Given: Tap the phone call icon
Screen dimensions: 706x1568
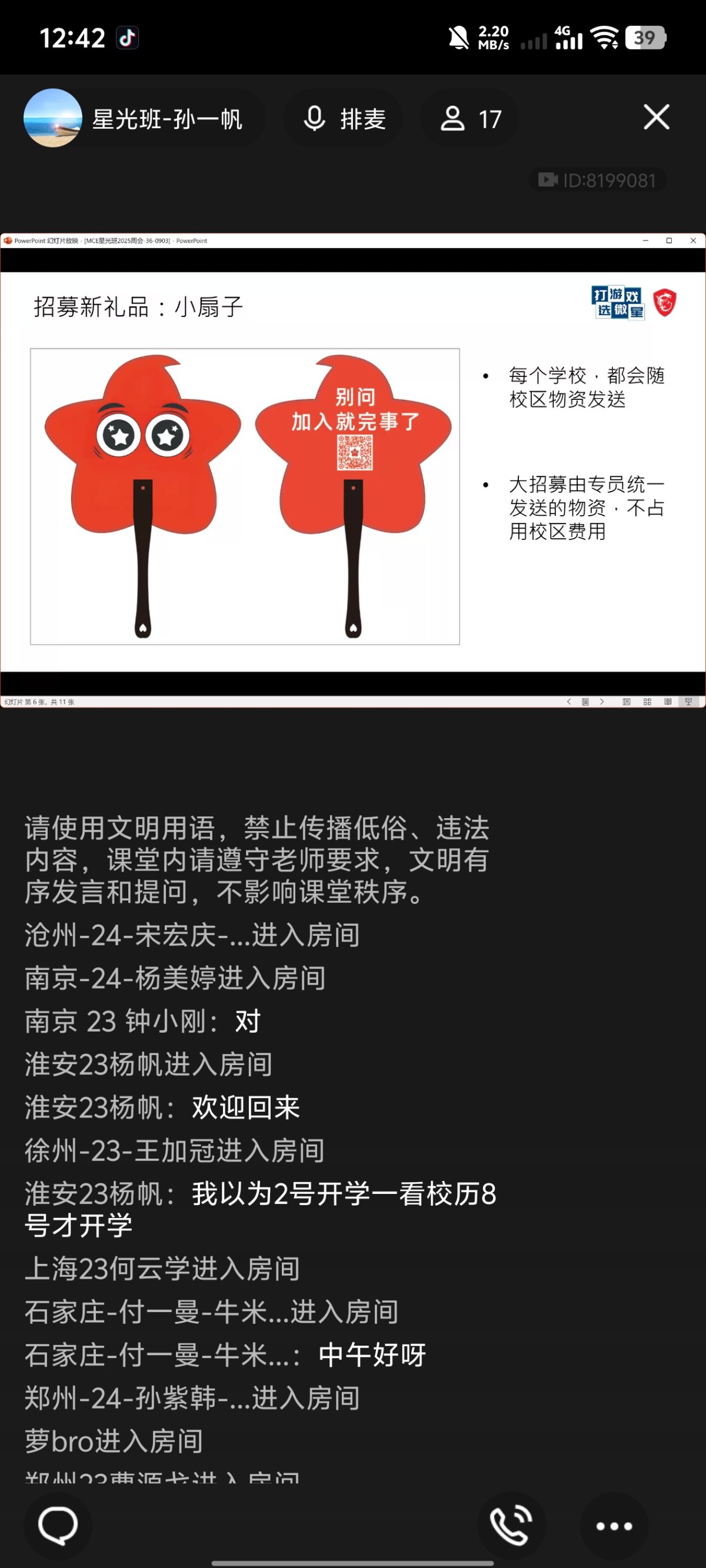Looking at the screenshot, I should [511, 1526].
